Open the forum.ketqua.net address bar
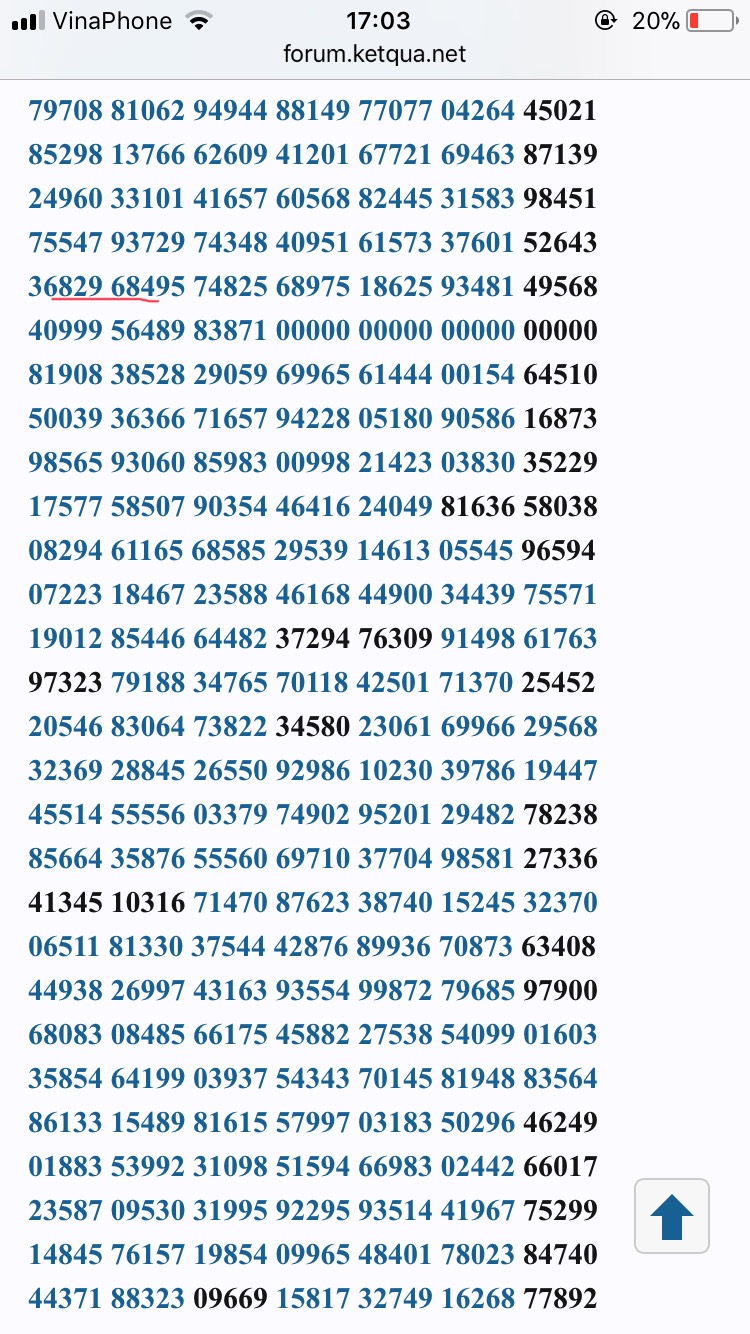Viewport: 750px width, 1334px height. tap(375, 54)
